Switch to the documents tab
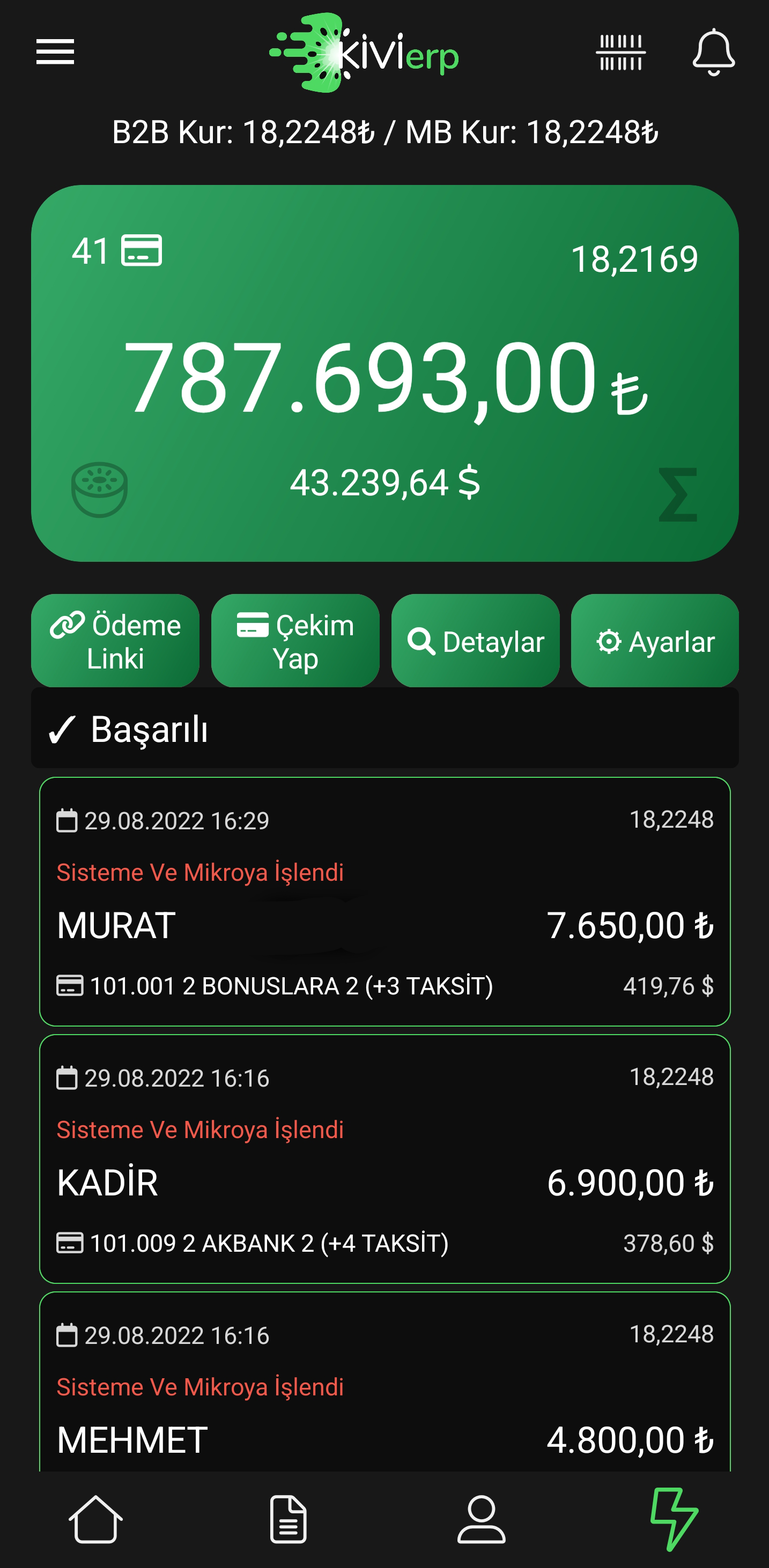Screen dimensions: 769x1568 pyautogui.click(x=288, y=1519)
